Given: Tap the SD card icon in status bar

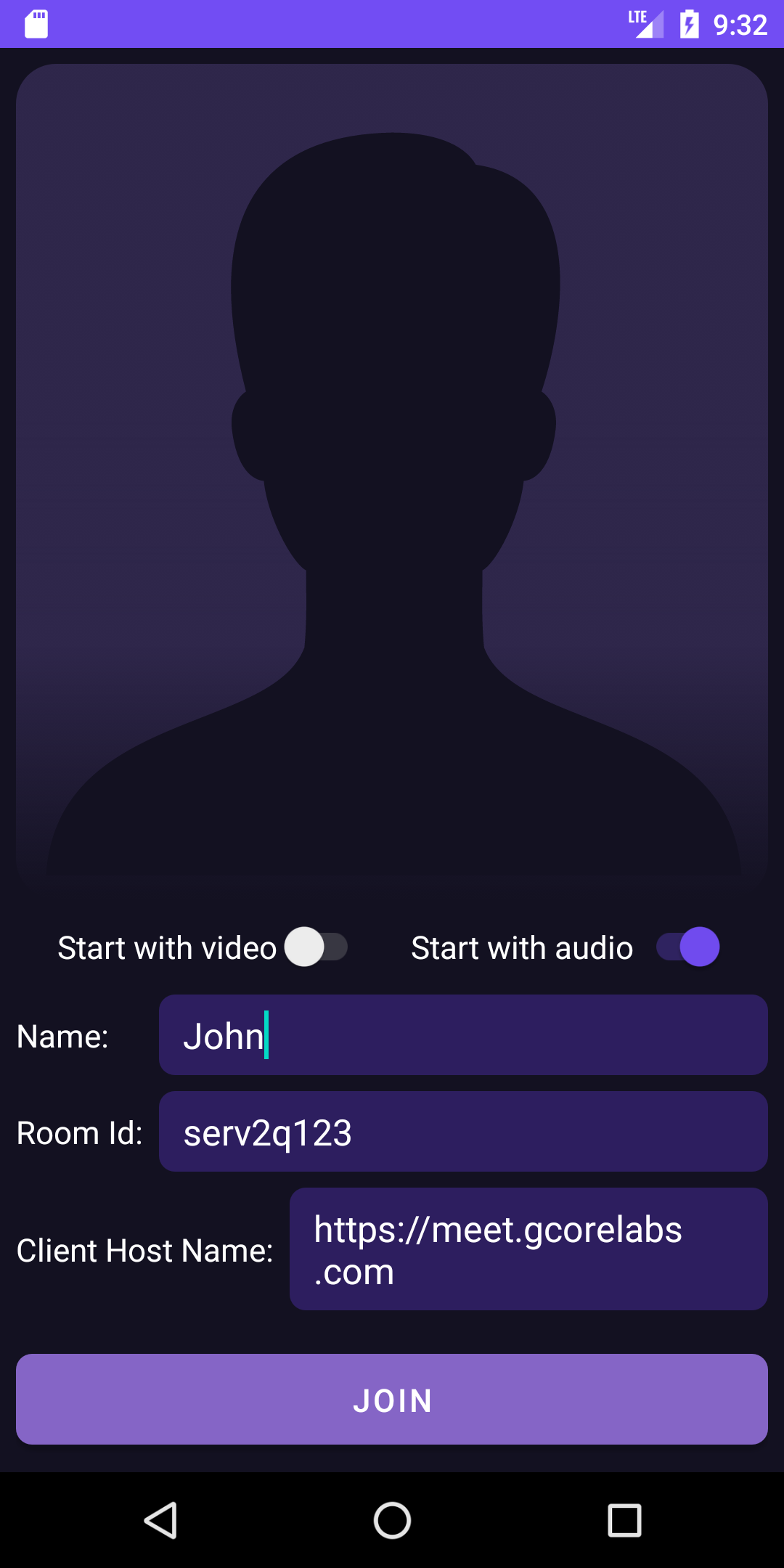Looking at the screenshot, I should (35, 24).
